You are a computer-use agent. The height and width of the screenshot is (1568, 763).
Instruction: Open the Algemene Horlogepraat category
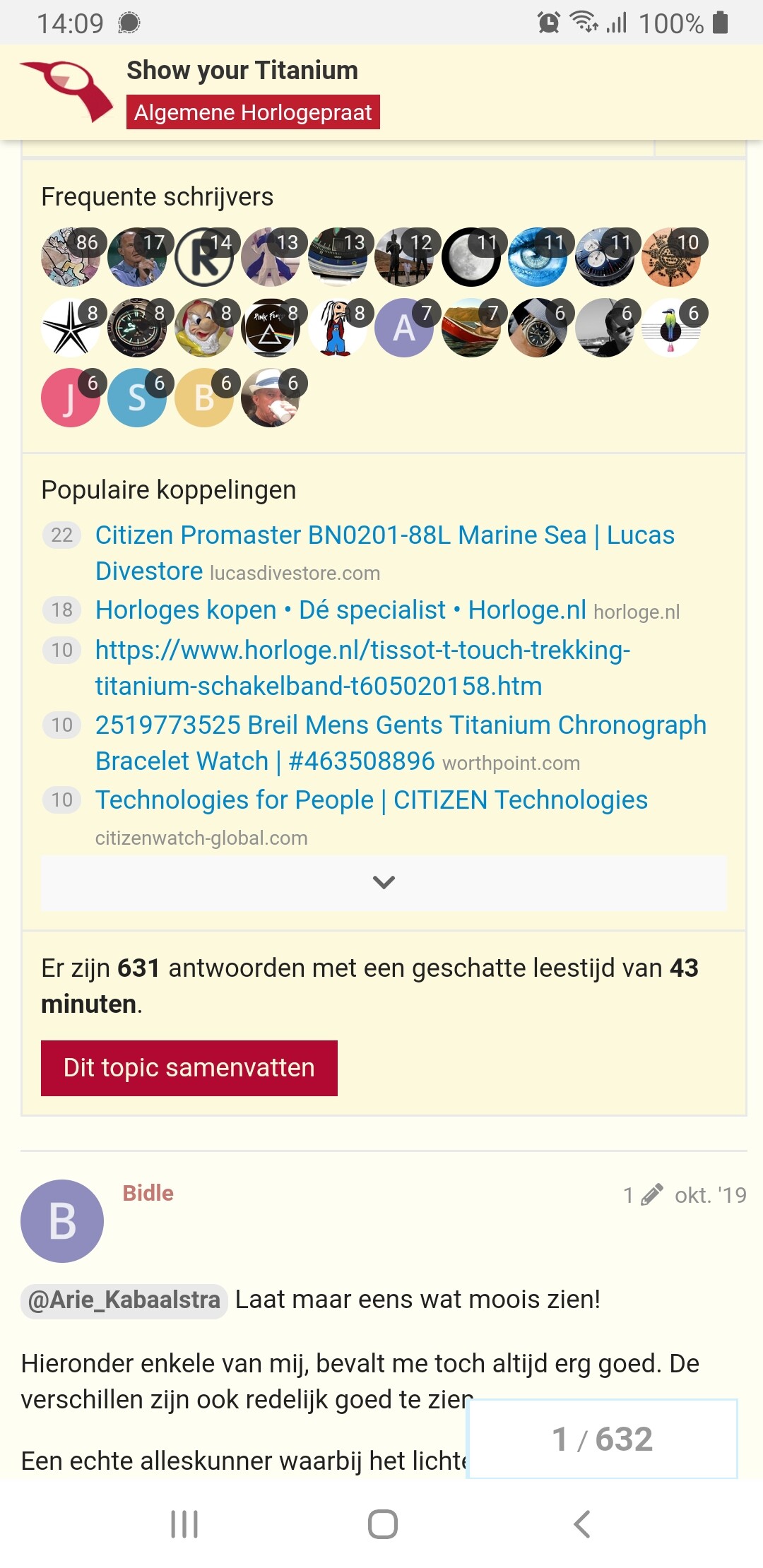pyautogui.click(x=253, y=112)
